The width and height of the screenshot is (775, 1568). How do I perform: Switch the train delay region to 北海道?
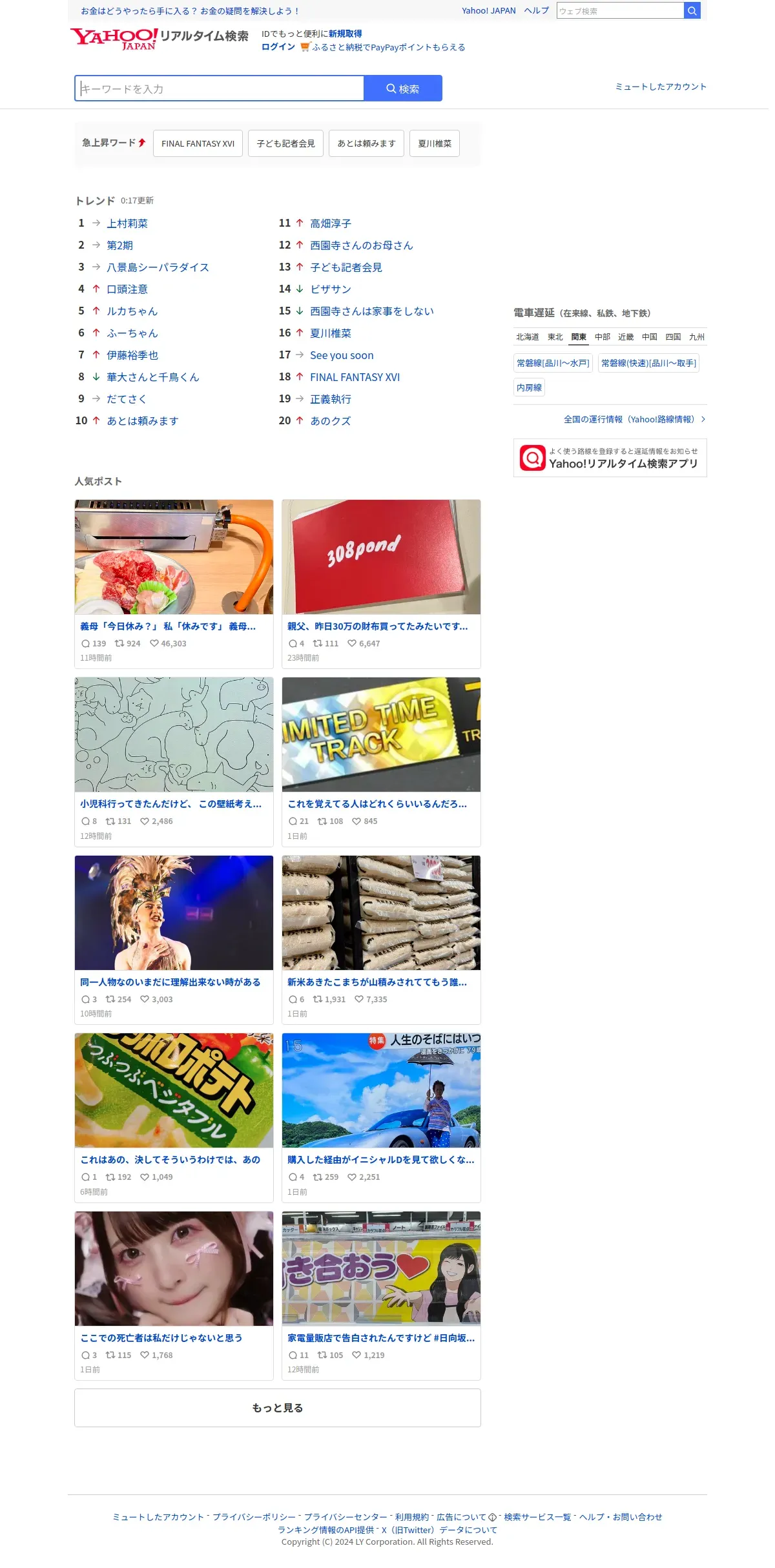527,337
